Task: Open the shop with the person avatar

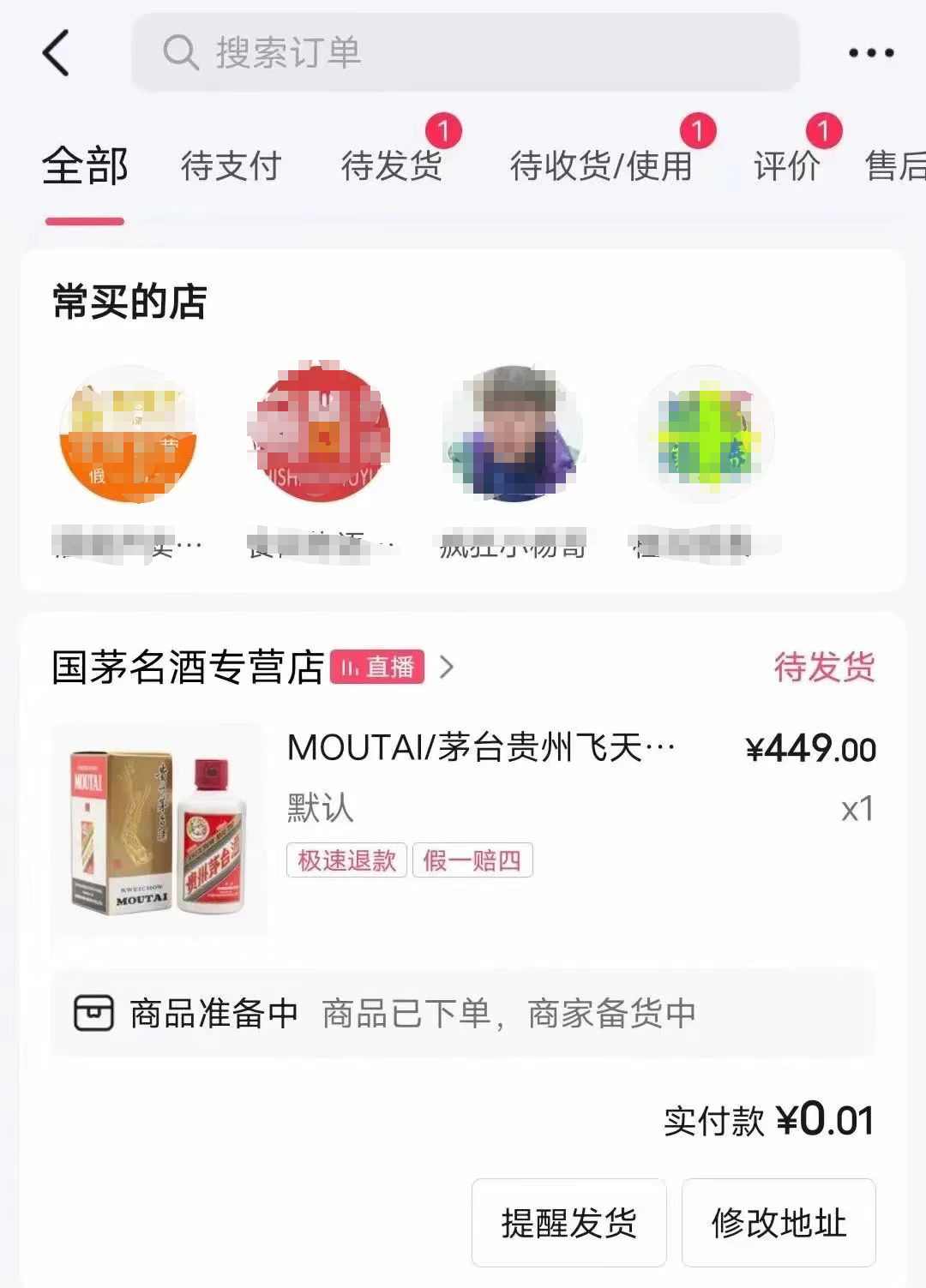Action: (x=513, y=434)
